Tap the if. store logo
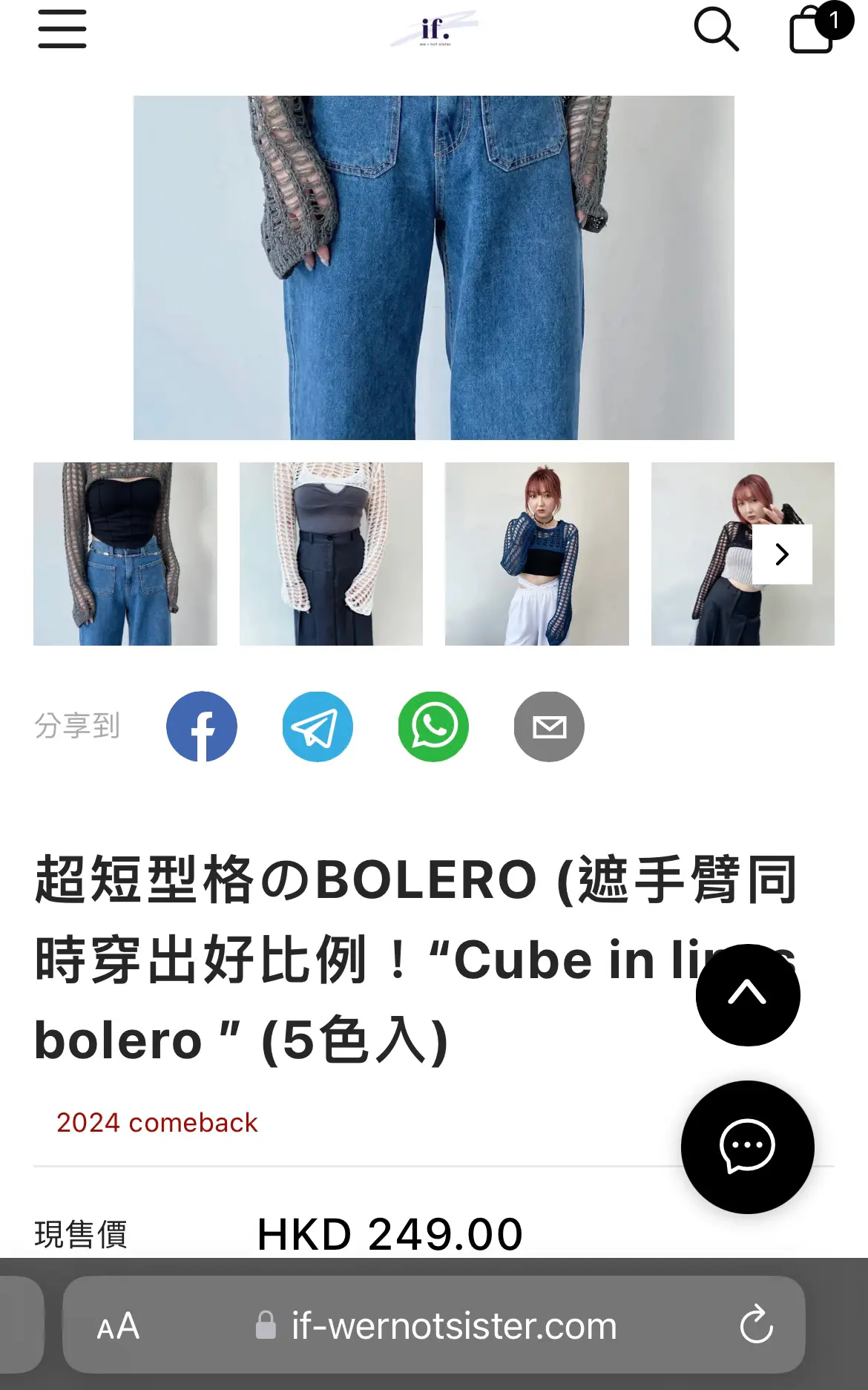868x1390 pixels. point(435,30)
